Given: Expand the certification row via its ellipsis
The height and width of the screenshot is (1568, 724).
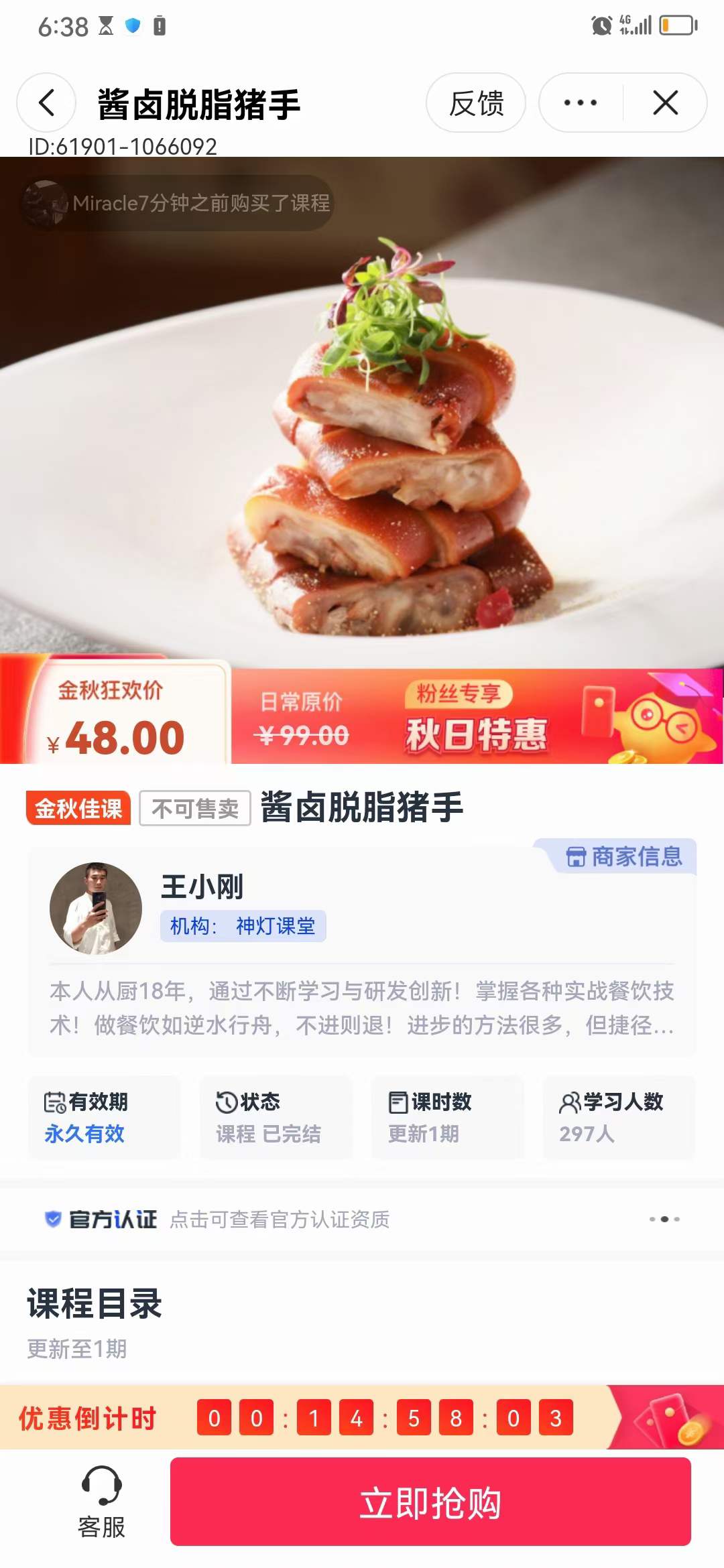Looking at the screenshot, I should pyautogui.click(x=664, y=1220).
